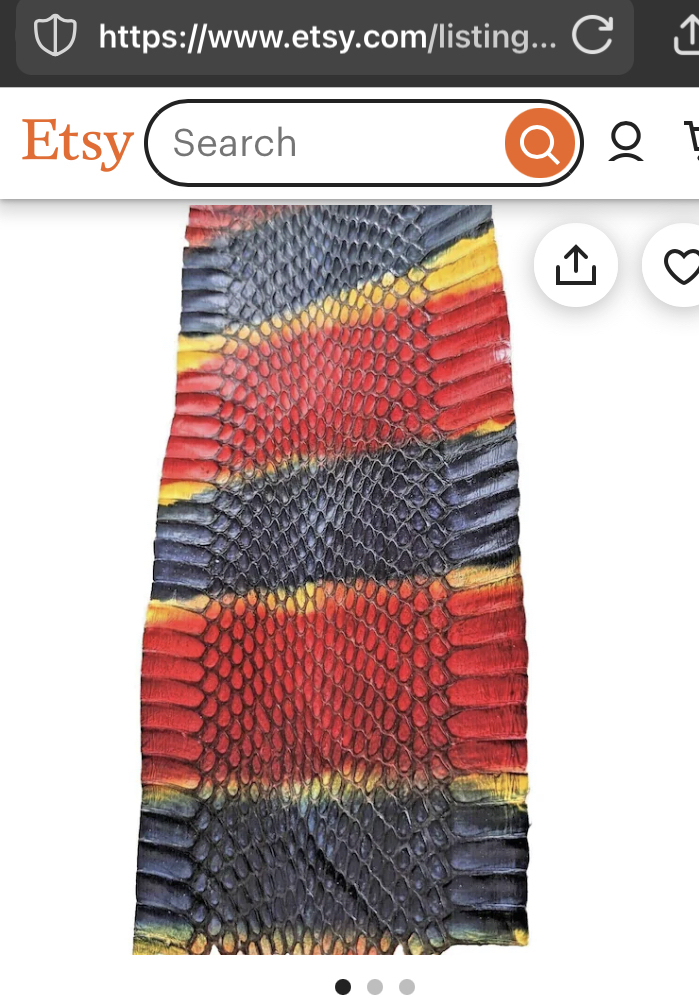Submit search with the orange magnifier button
The height and width of the screenshot is (999, 699).
click(x=540, y=144)
